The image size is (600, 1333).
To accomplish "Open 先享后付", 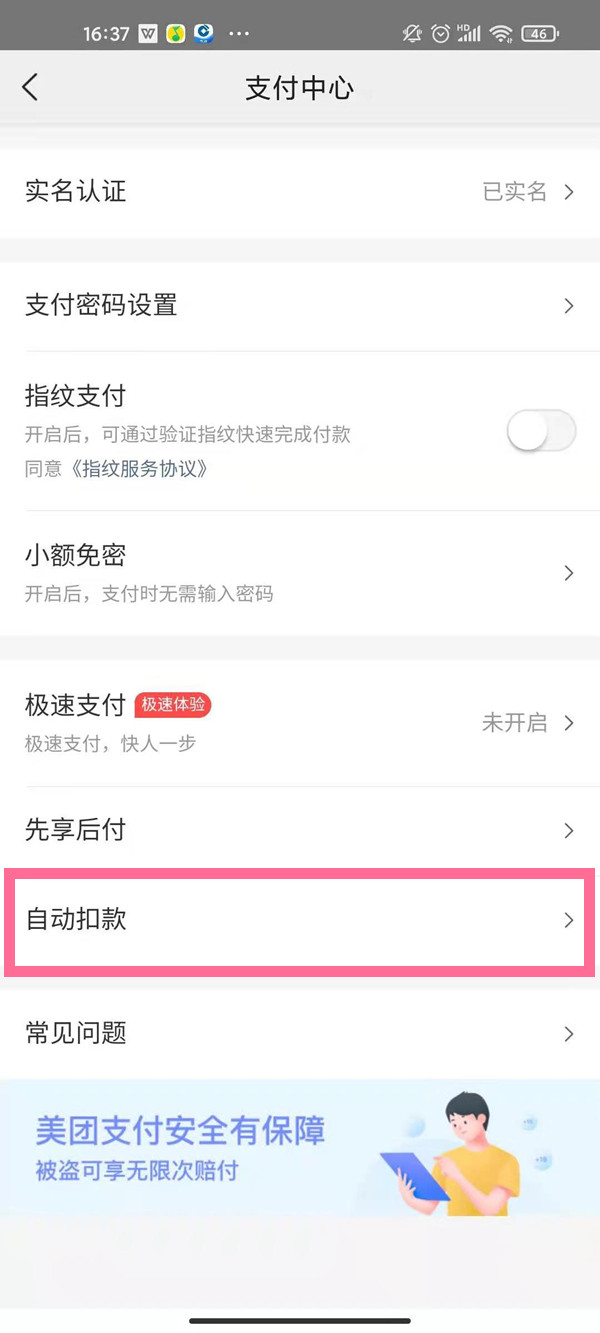I will 300,830.
